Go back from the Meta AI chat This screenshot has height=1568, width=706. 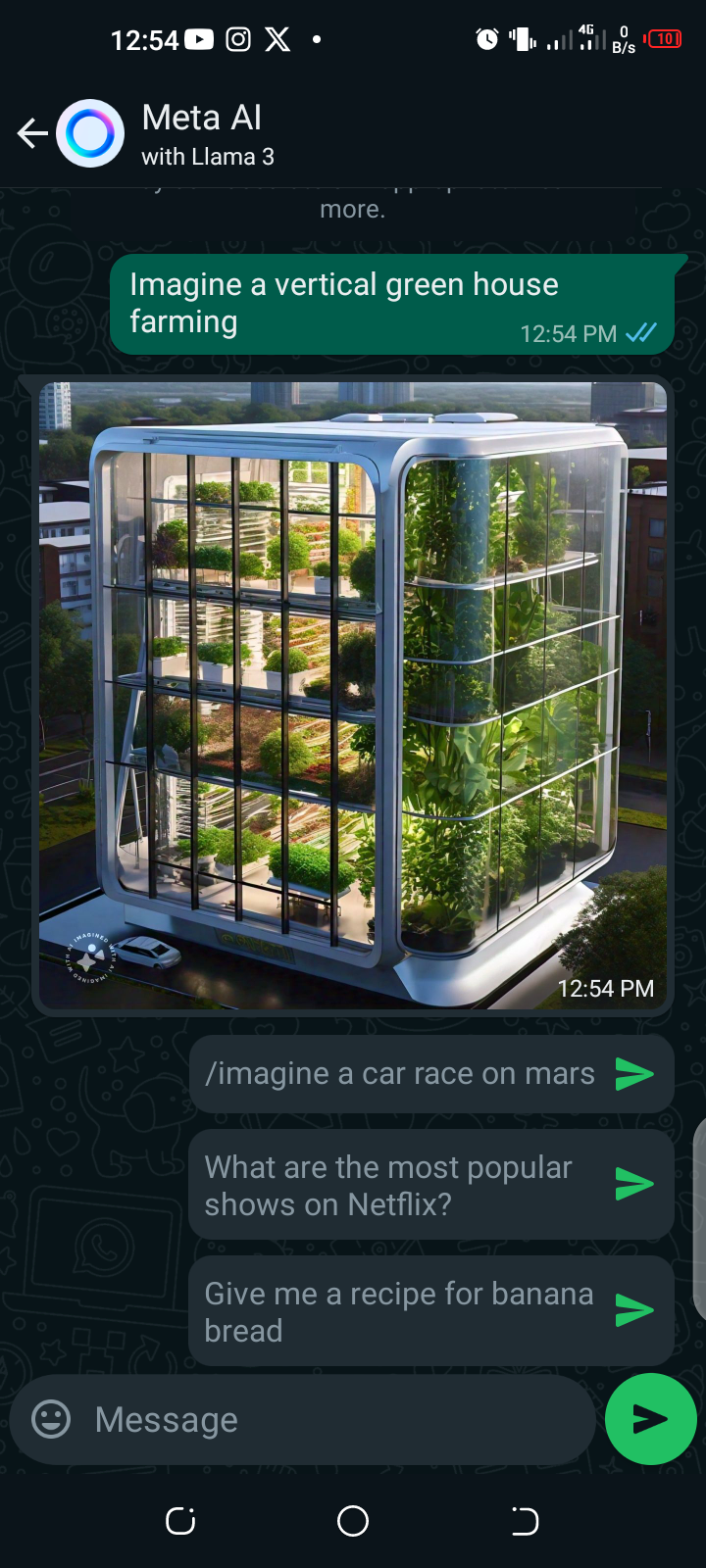pos(31,133)
